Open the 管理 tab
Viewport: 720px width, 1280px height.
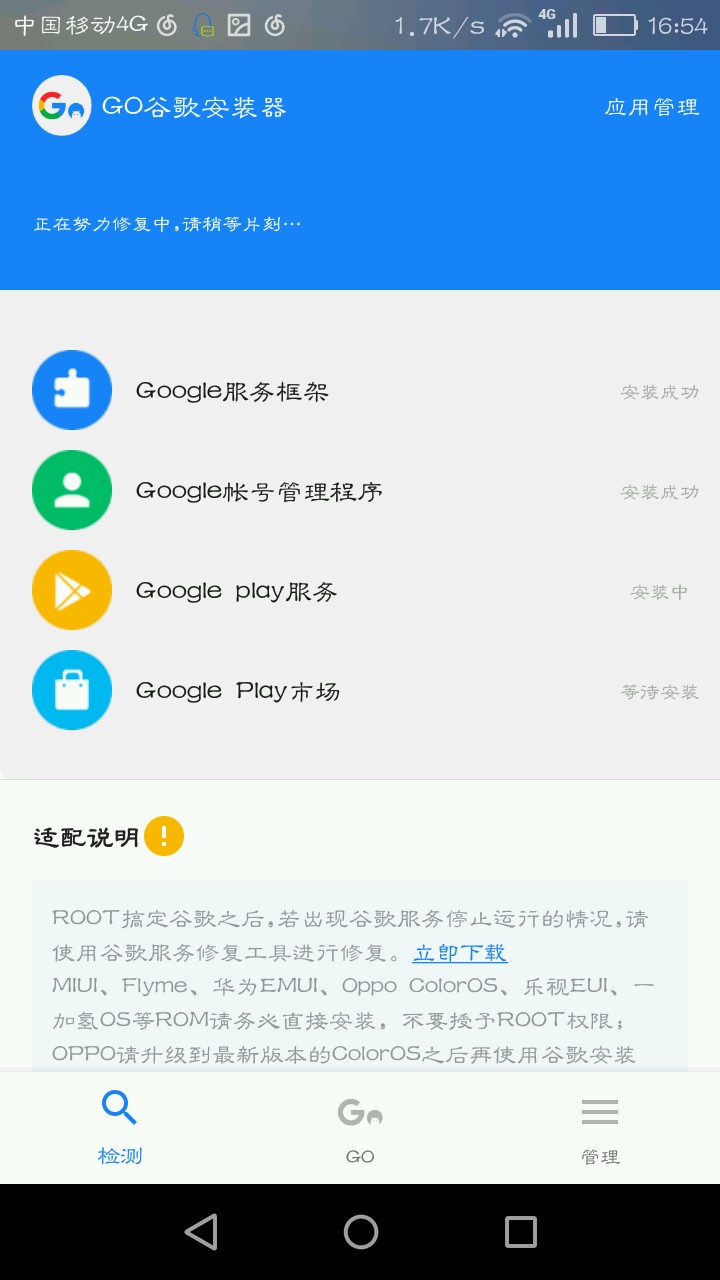coord(600,1128)
